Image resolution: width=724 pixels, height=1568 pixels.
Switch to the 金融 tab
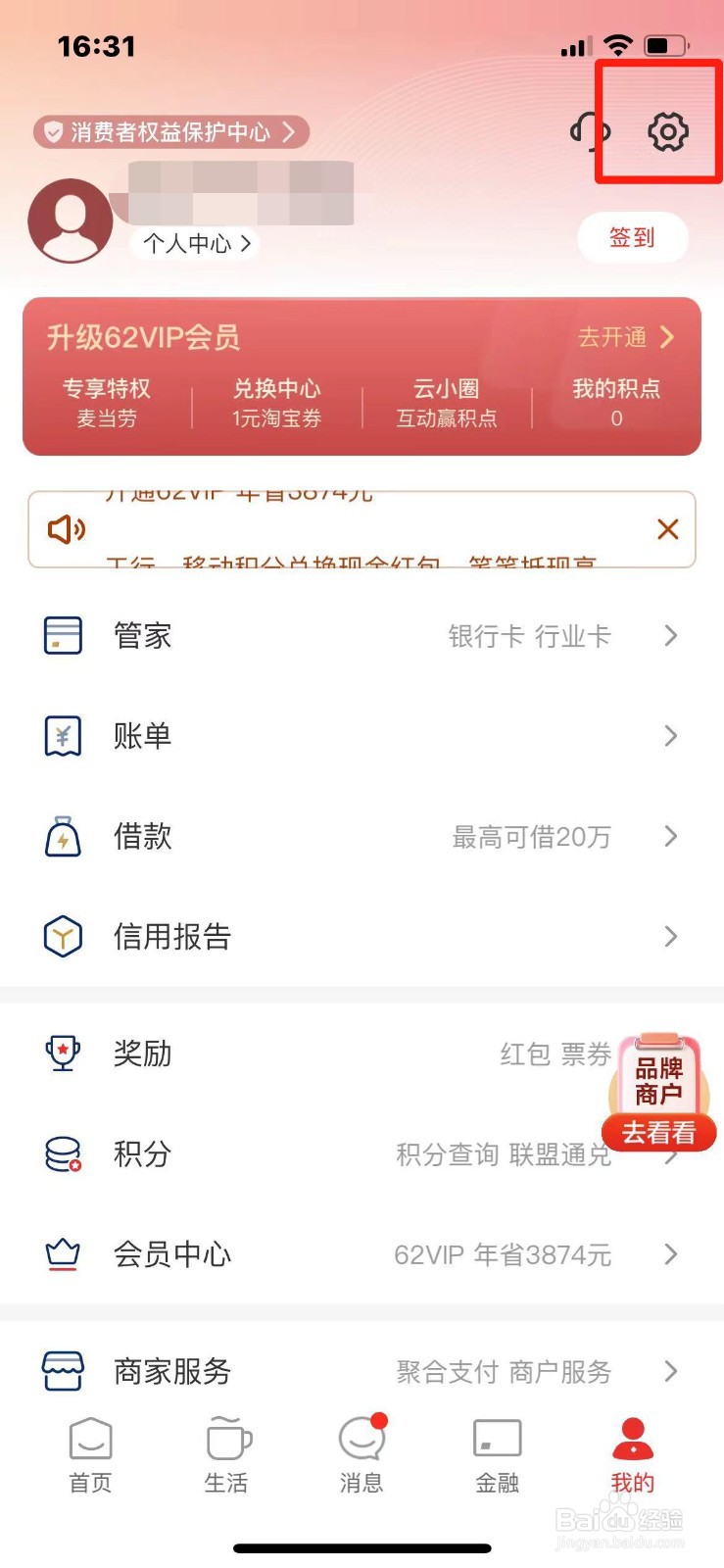click(x=497, y=1455)
